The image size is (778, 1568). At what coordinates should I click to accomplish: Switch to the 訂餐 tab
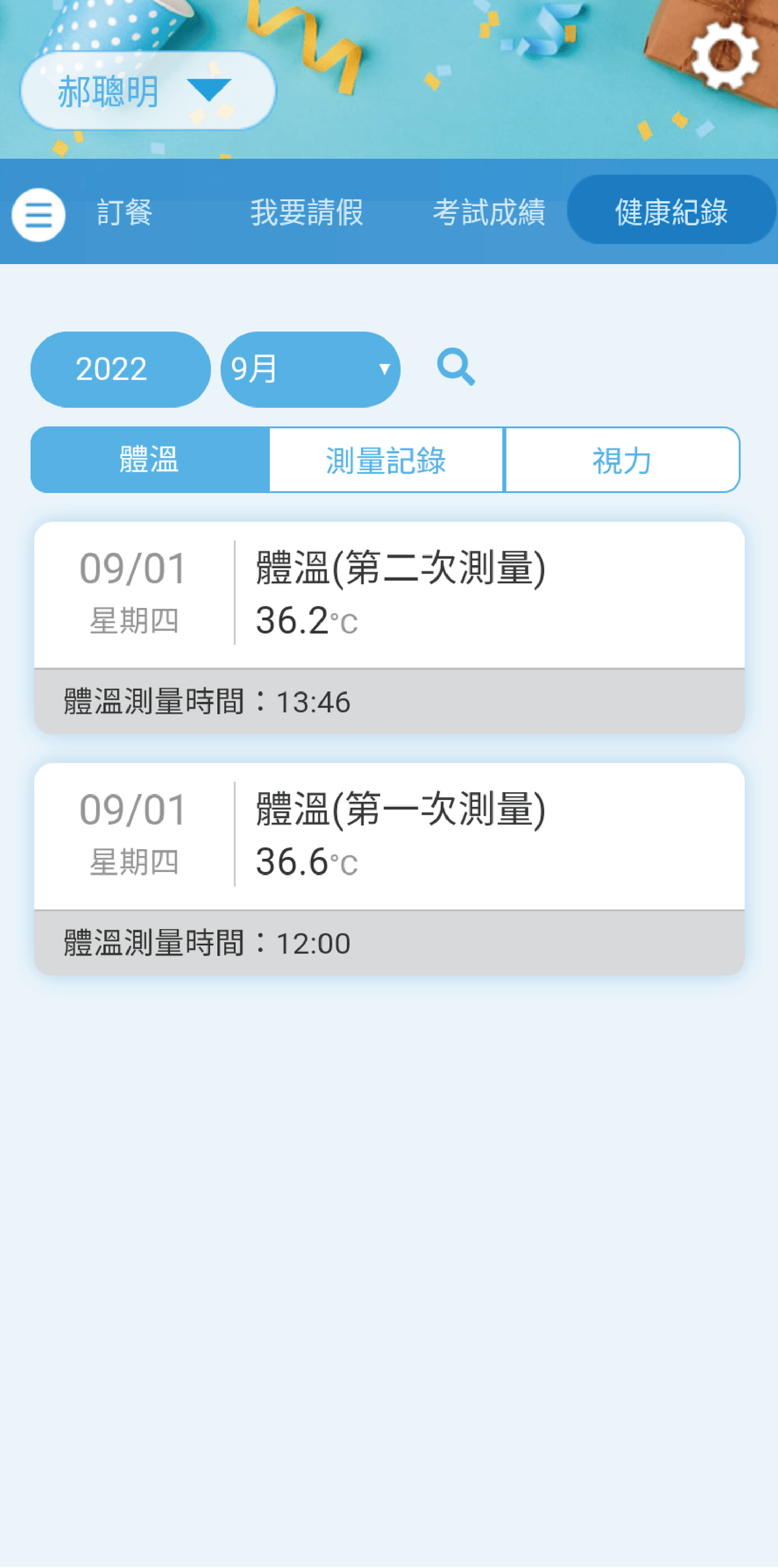[124, 212]
